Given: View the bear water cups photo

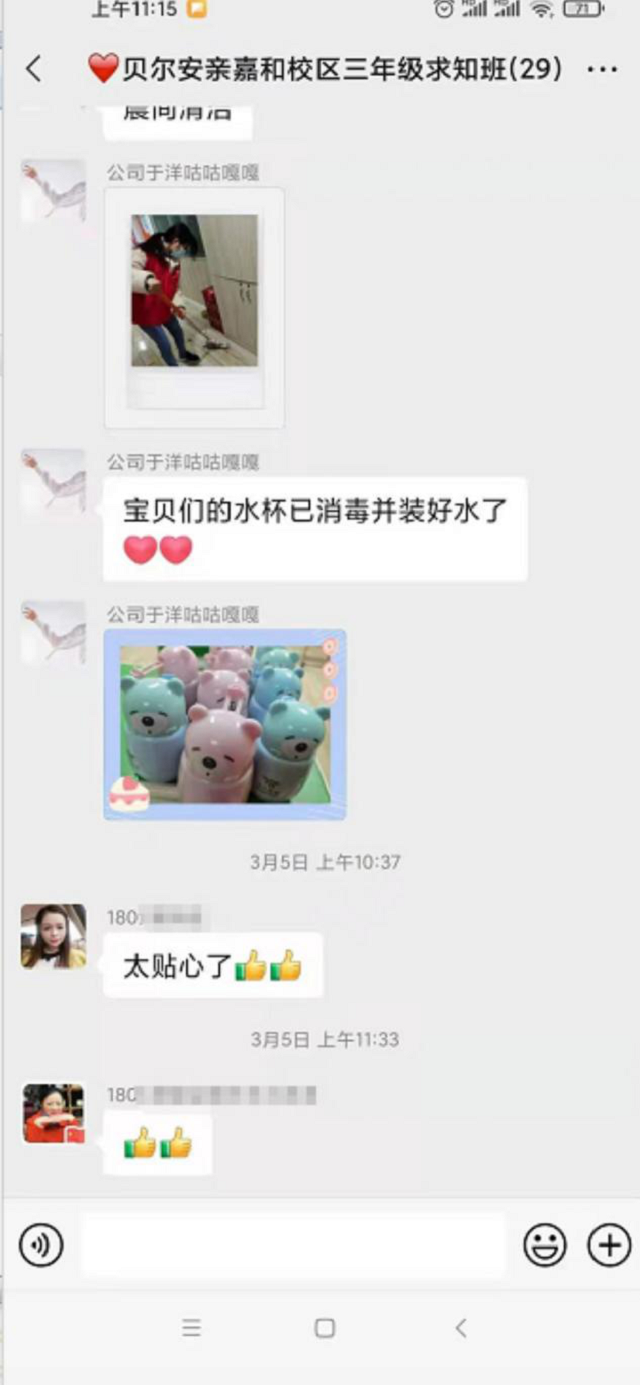Looking at the screenshot, I should [225, 724].
